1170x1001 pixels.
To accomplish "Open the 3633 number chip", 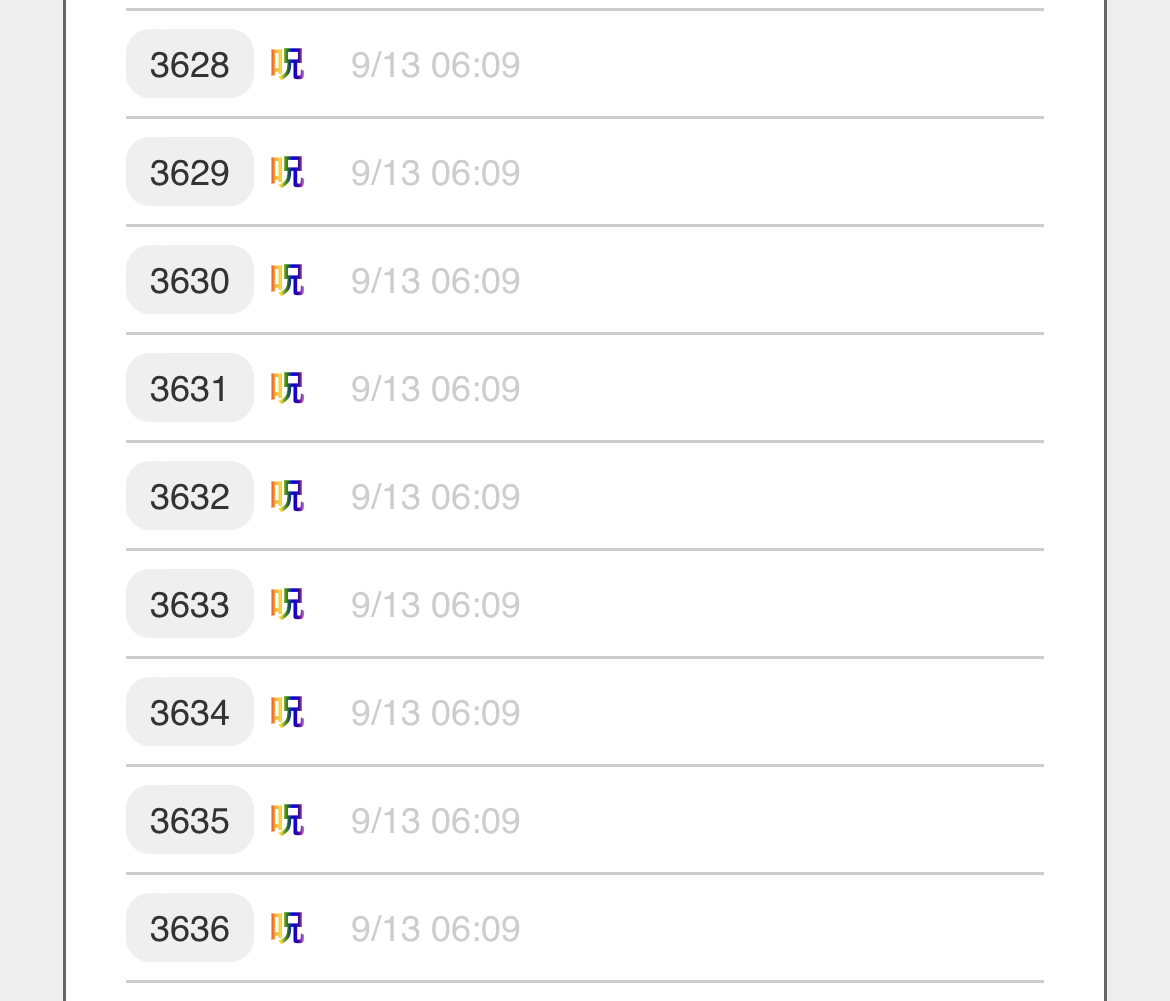I will [189, 605].
